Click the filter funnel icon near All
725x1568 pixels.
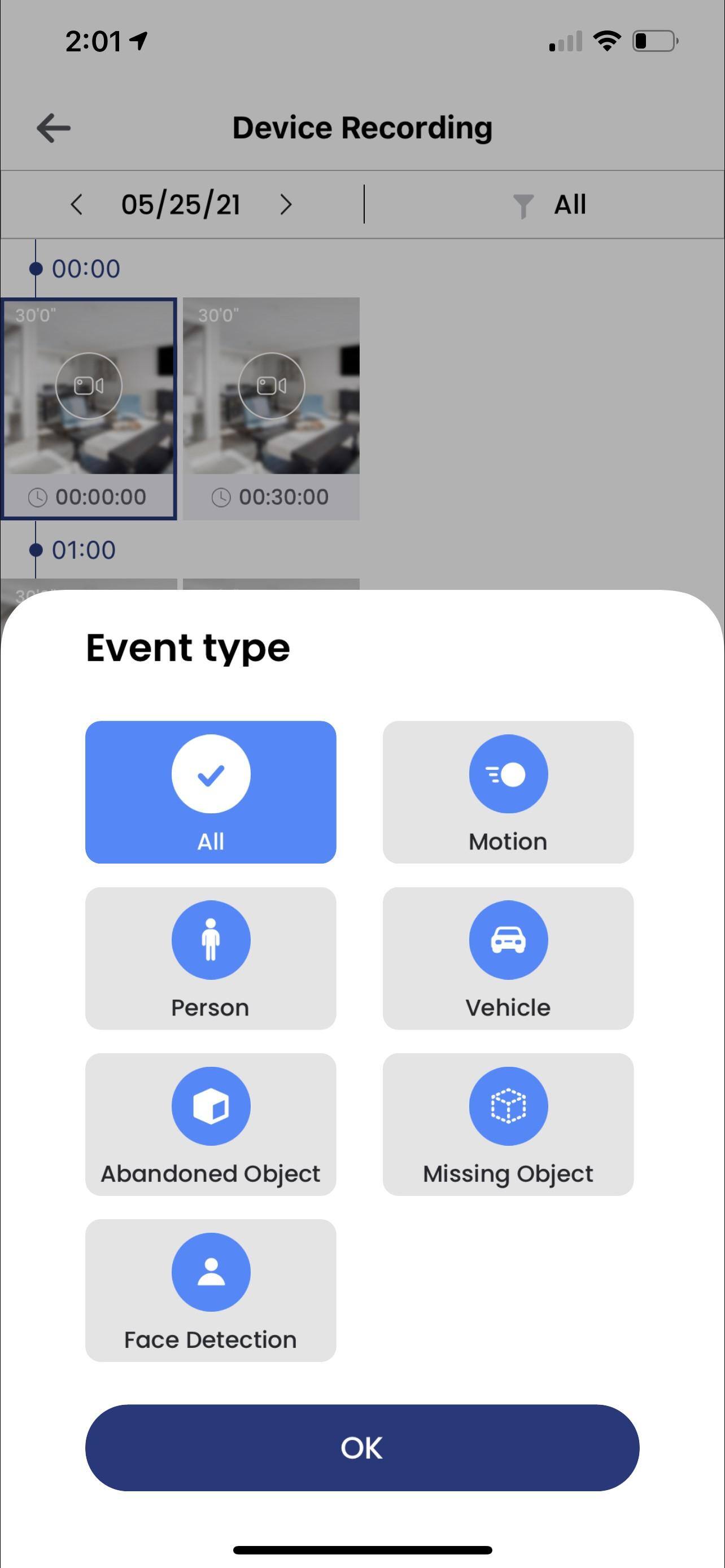tap(522, 204)
